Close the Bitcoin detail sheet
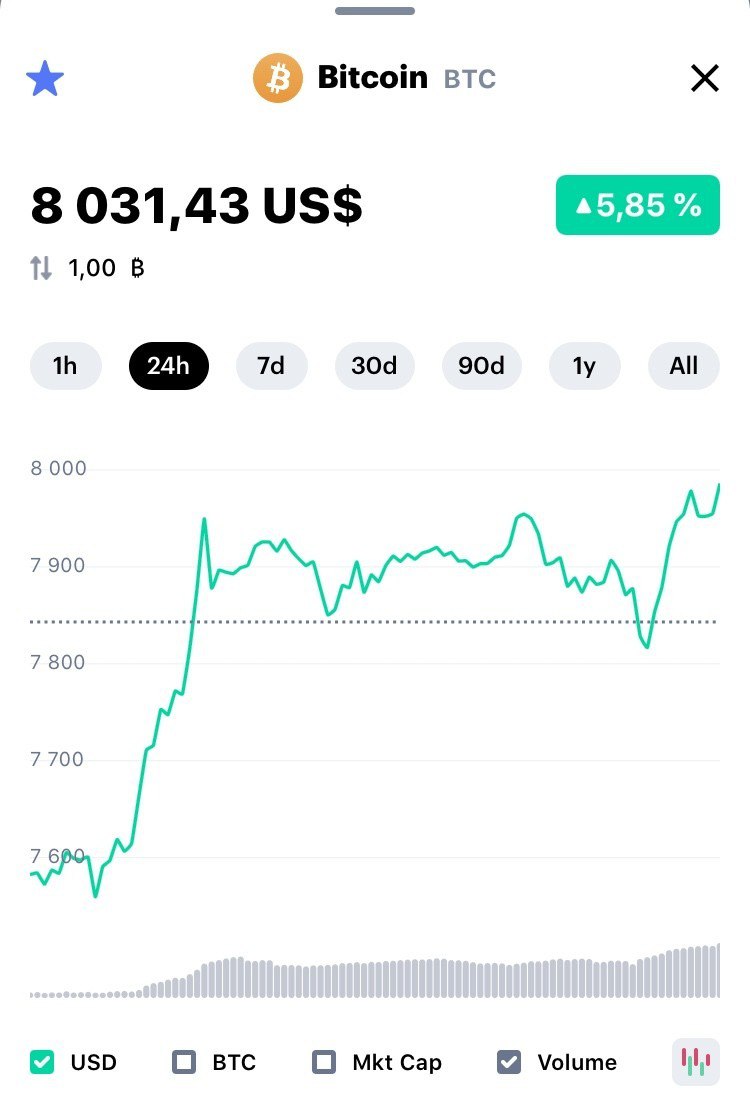 pos(705,78)
